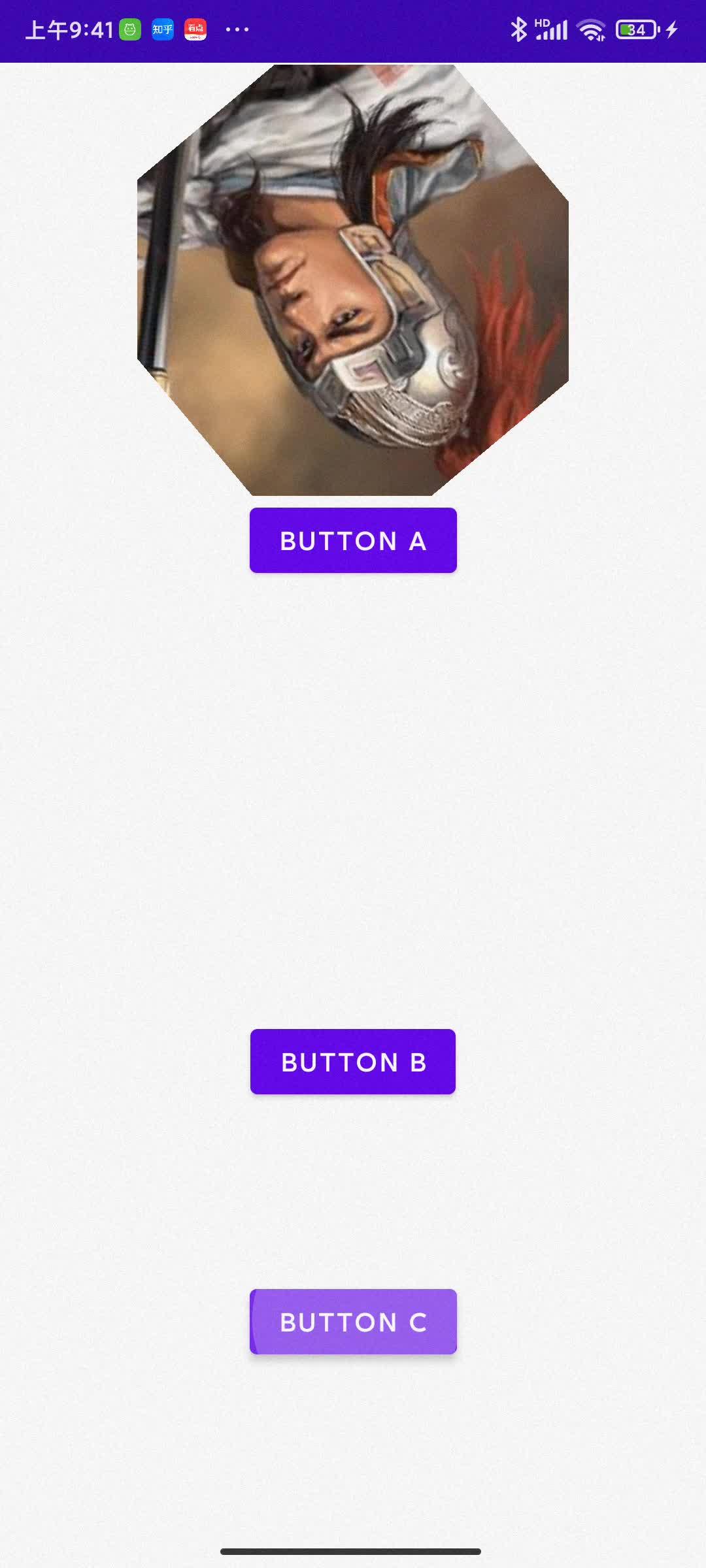Tap Button A
706x1568 pixels.
353,540
